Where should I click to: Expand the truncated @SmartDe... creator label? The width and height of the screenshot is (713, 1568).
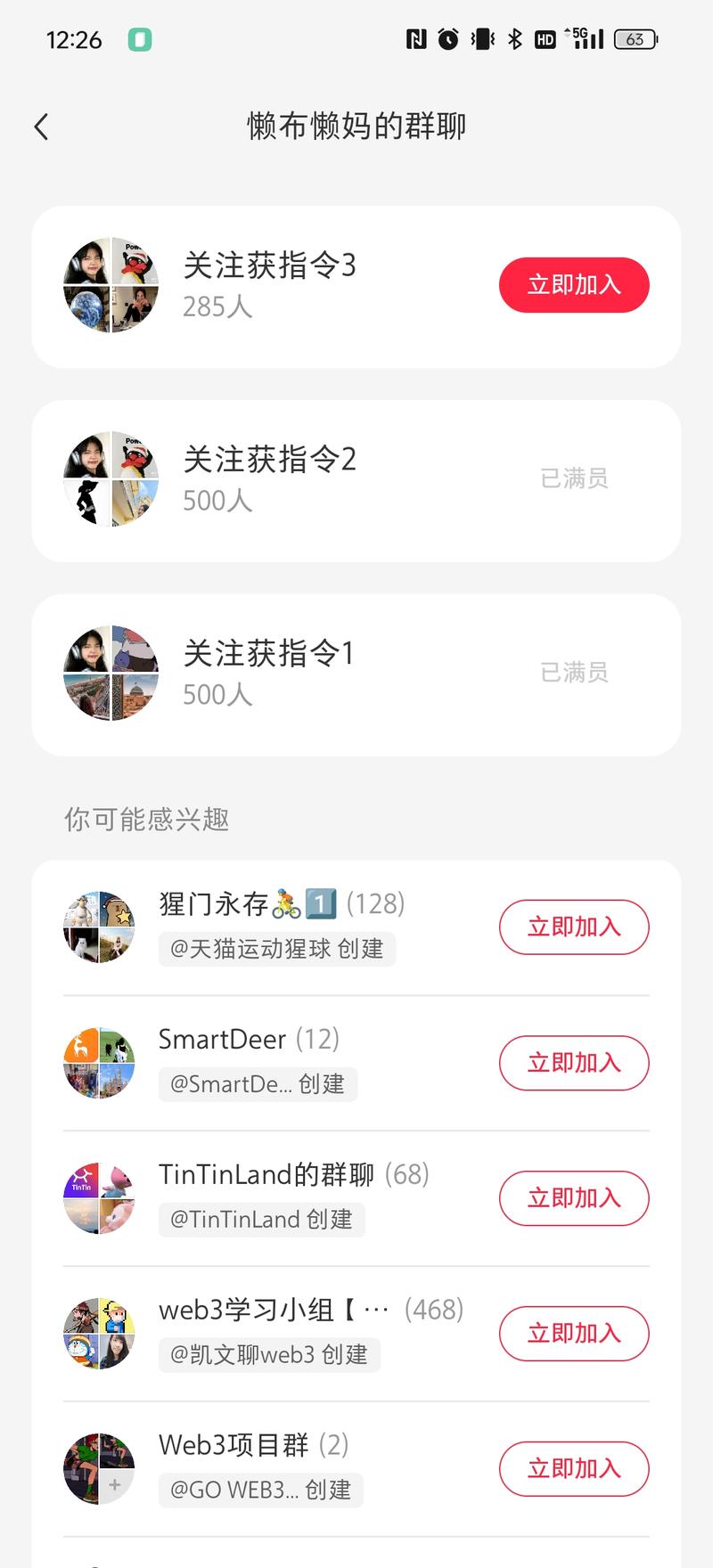click(257, 1084)
